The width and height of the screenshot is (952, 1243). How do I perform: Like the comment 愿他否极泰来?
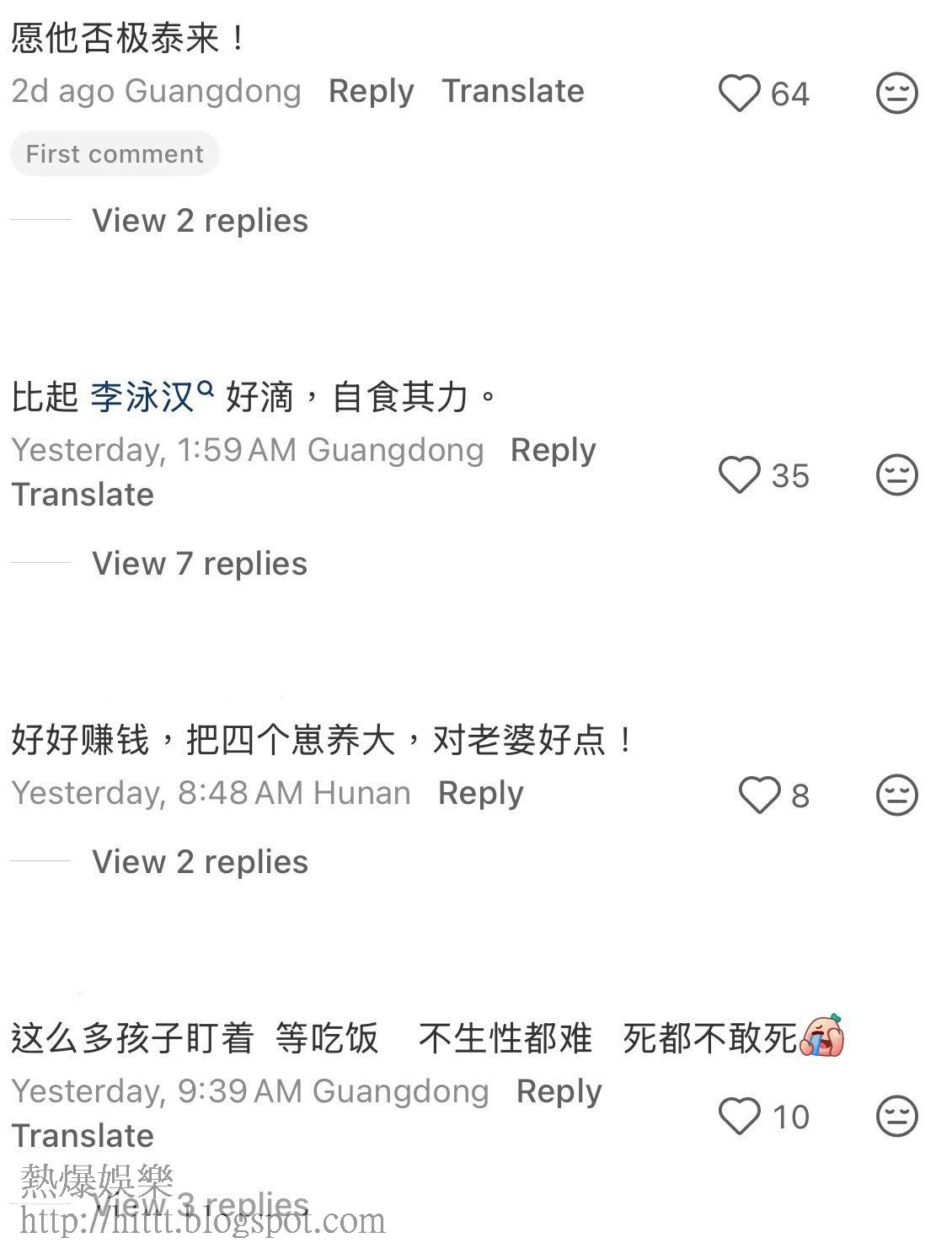(740, 93)
